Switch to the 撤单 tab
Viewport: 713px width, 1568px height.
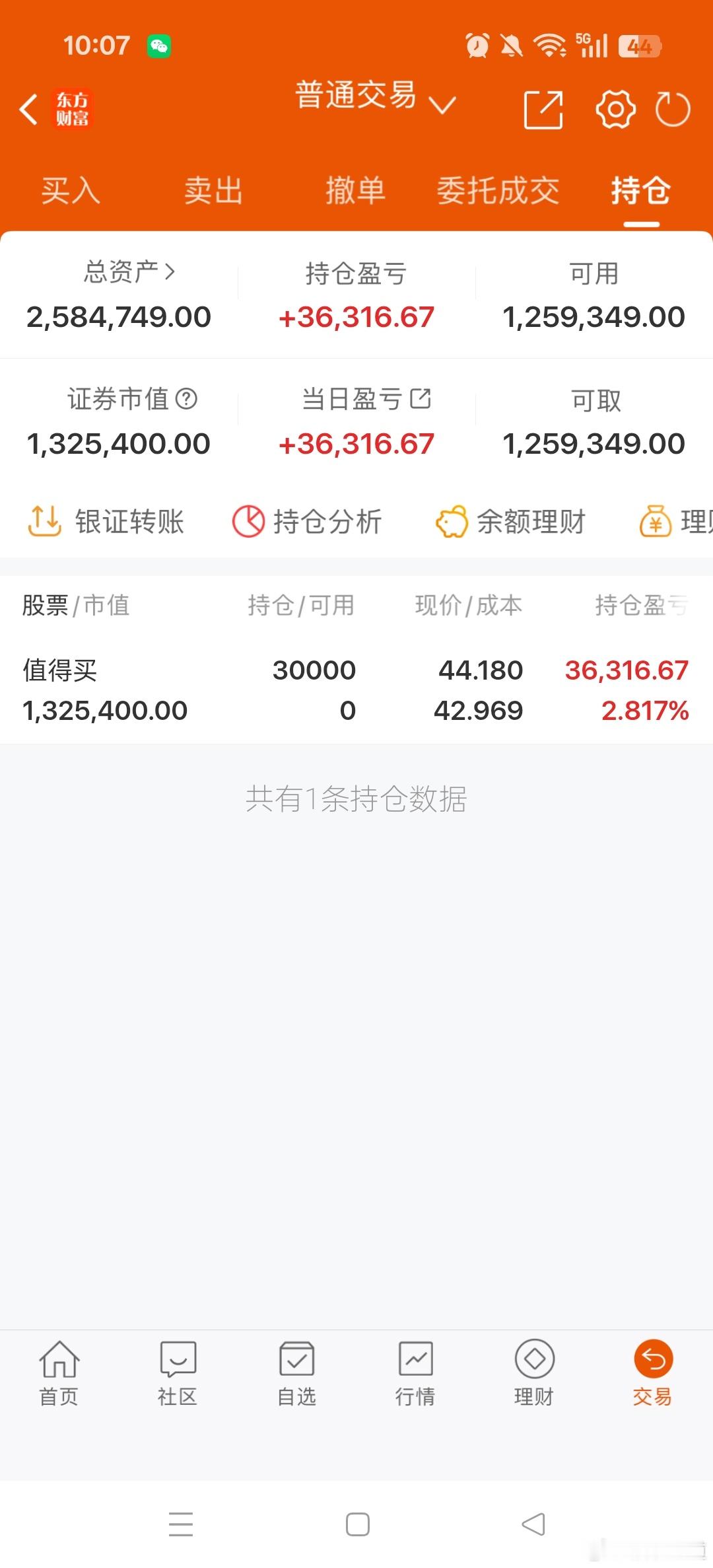point(355,191)
